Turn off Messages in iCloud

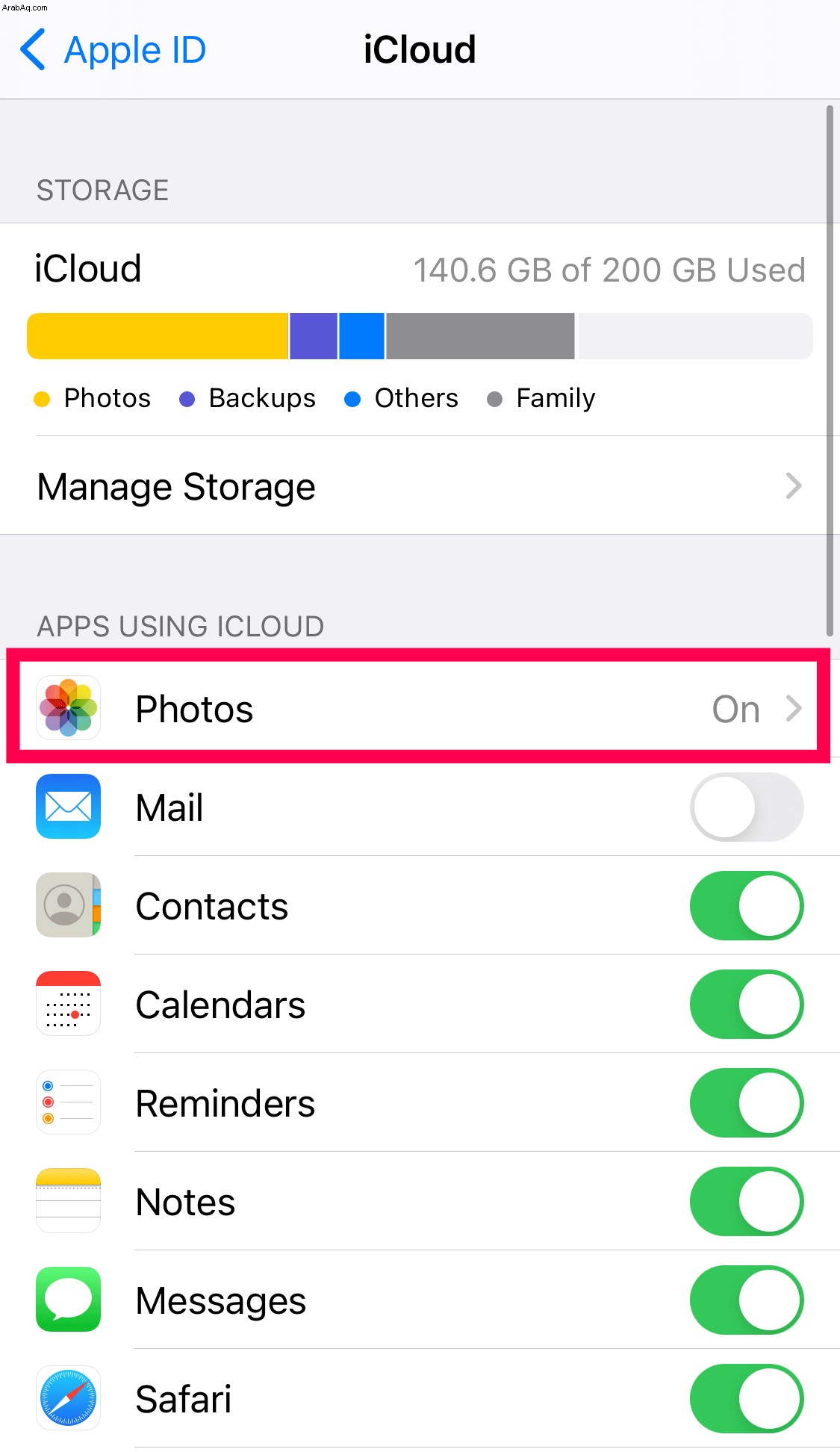tap(746, 1300)
